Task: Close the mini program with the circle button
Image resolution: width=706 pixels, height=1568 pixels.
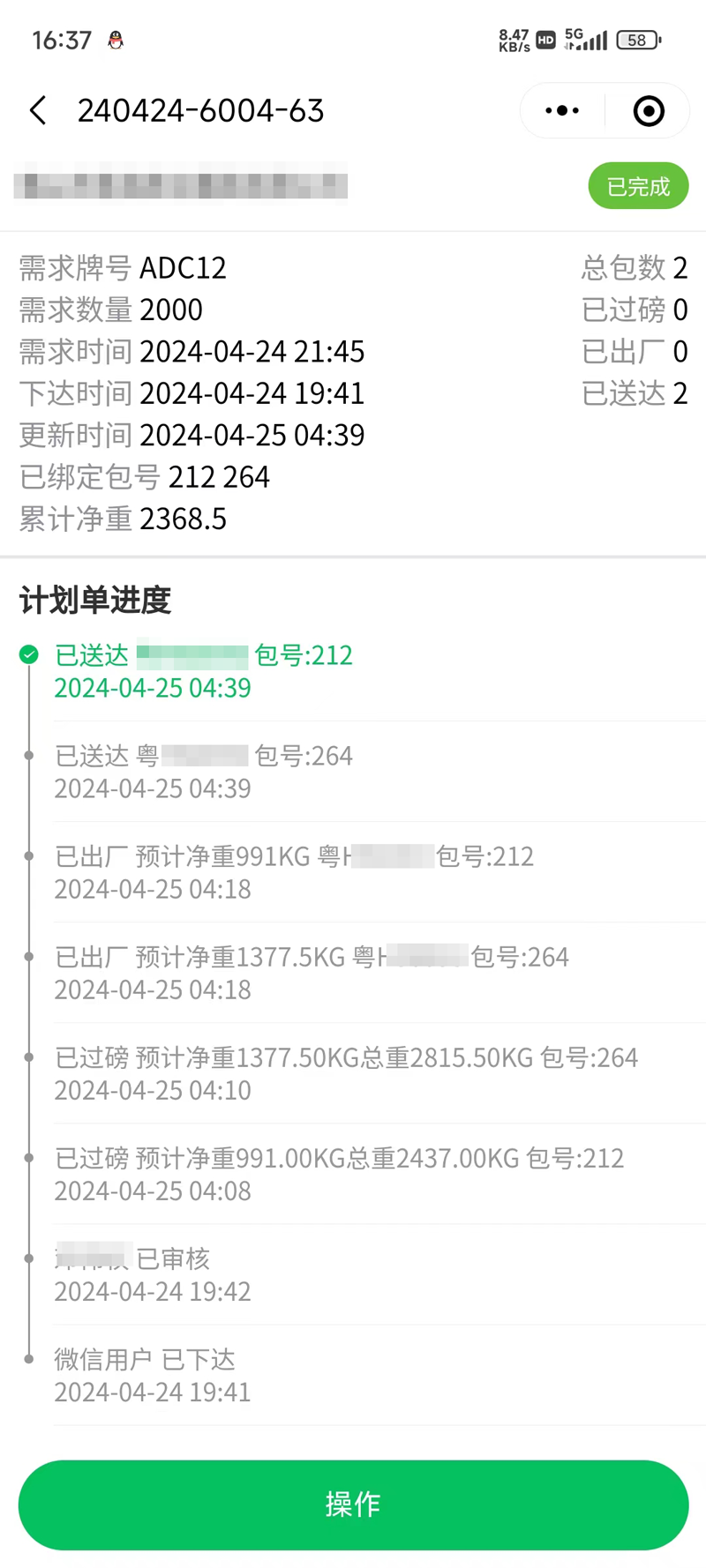Action: pos(649,111)
